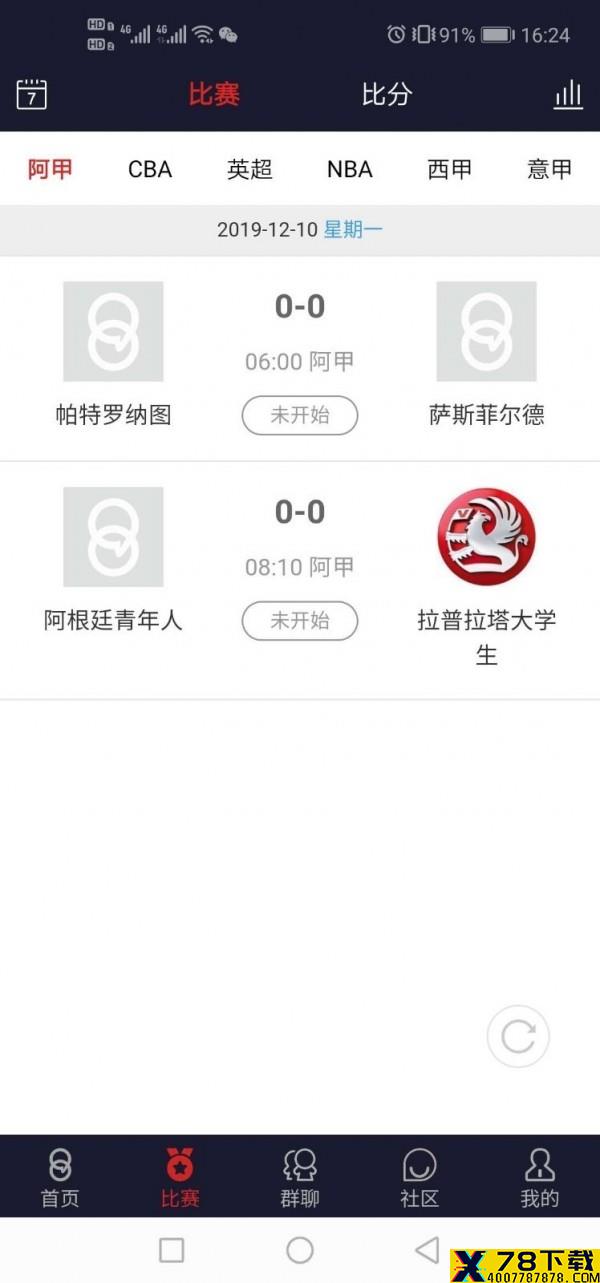This screenshot has width=600, height=1283.
Task: Open the 我的 bottom tab
Action: (x=540, y=1178)
